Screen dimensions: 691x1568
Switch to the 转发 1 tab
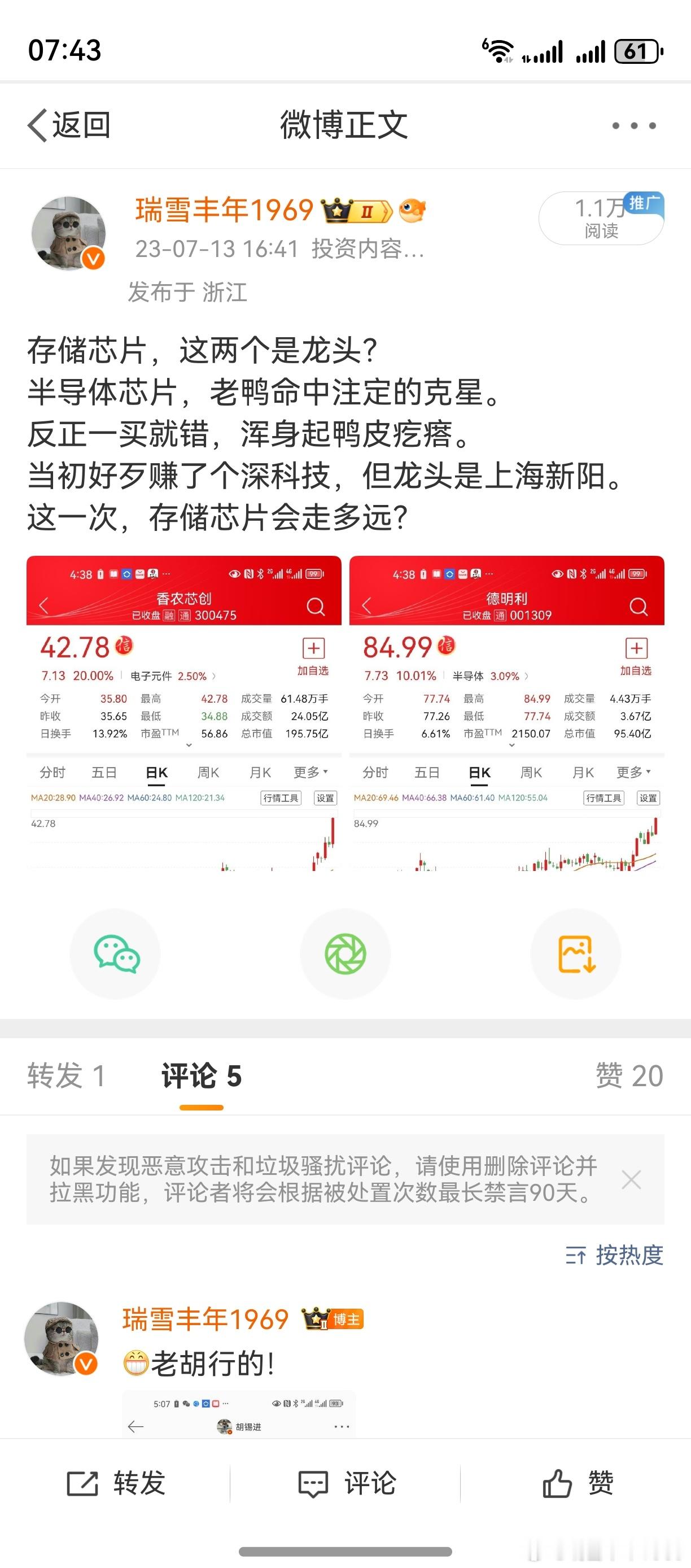66,1075
